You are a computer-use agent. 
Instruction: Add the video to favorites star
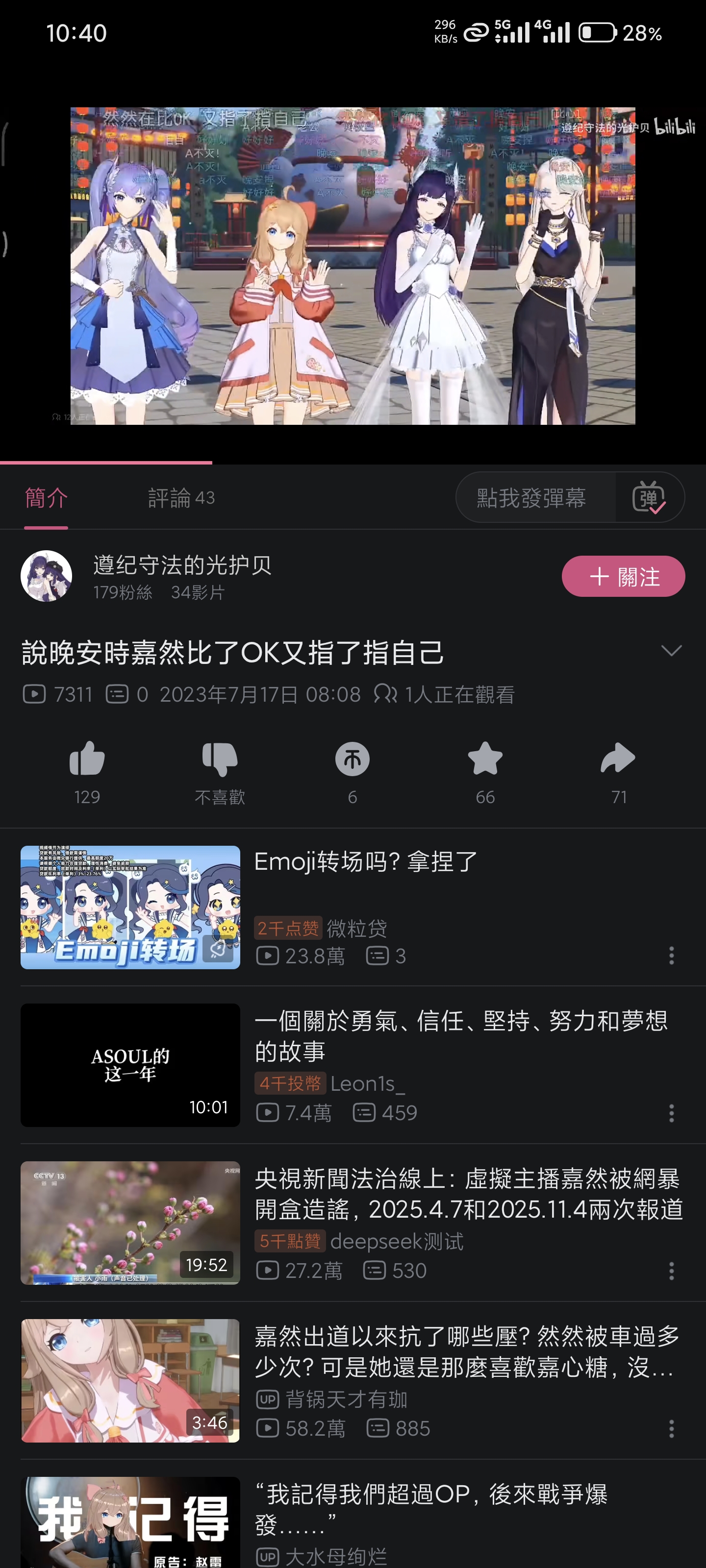[x=485, y=759]
